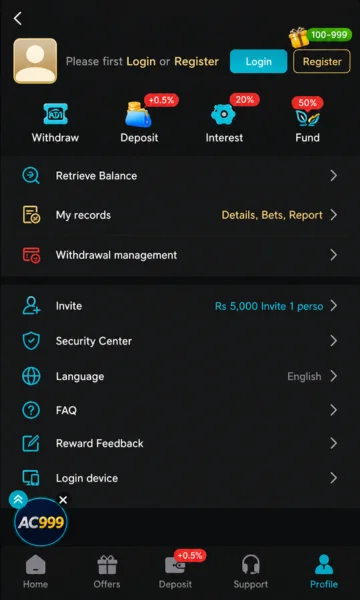Open Security Center
This screenshot has width=360, height=600.
(180, 341)
